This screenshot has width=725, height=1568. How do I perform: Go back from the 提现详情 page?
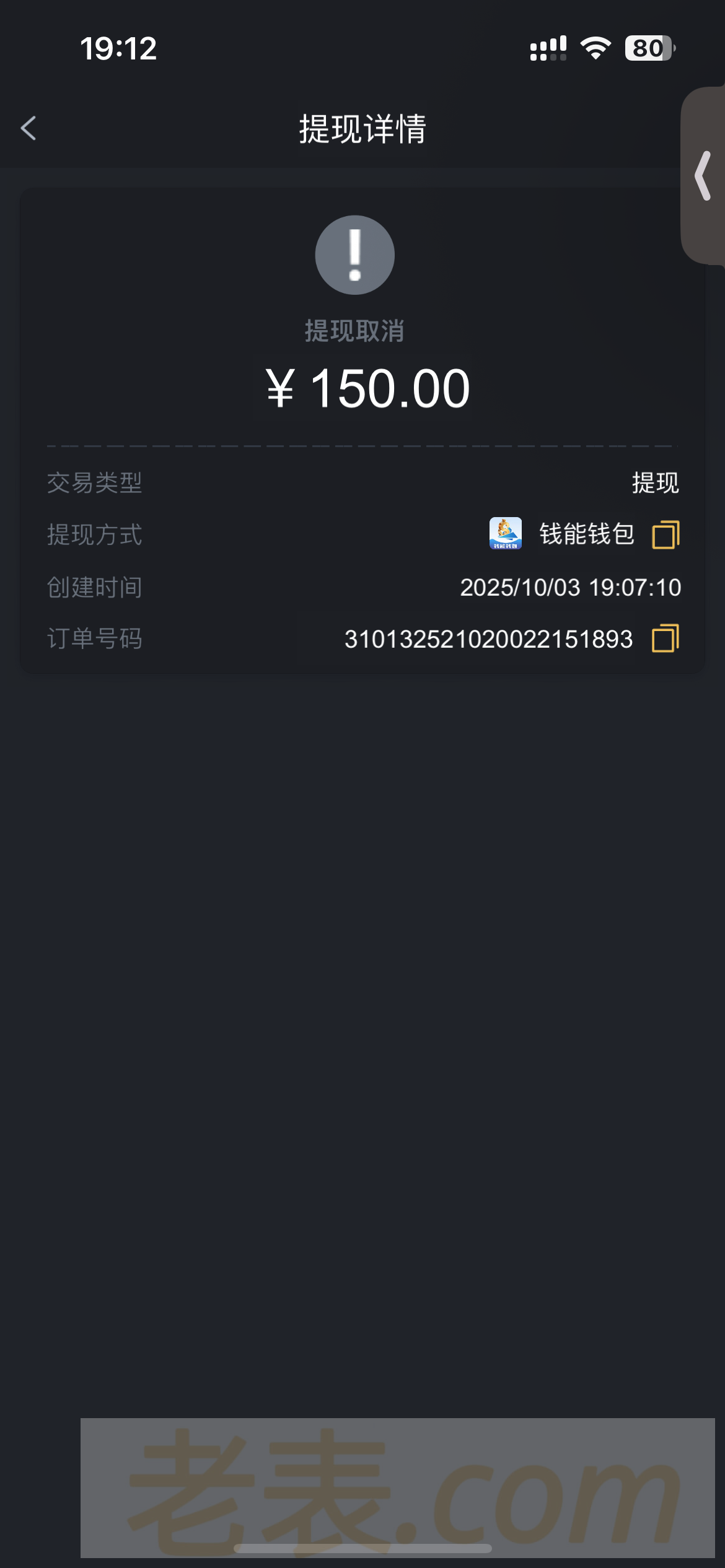click(x=29, y=129)
